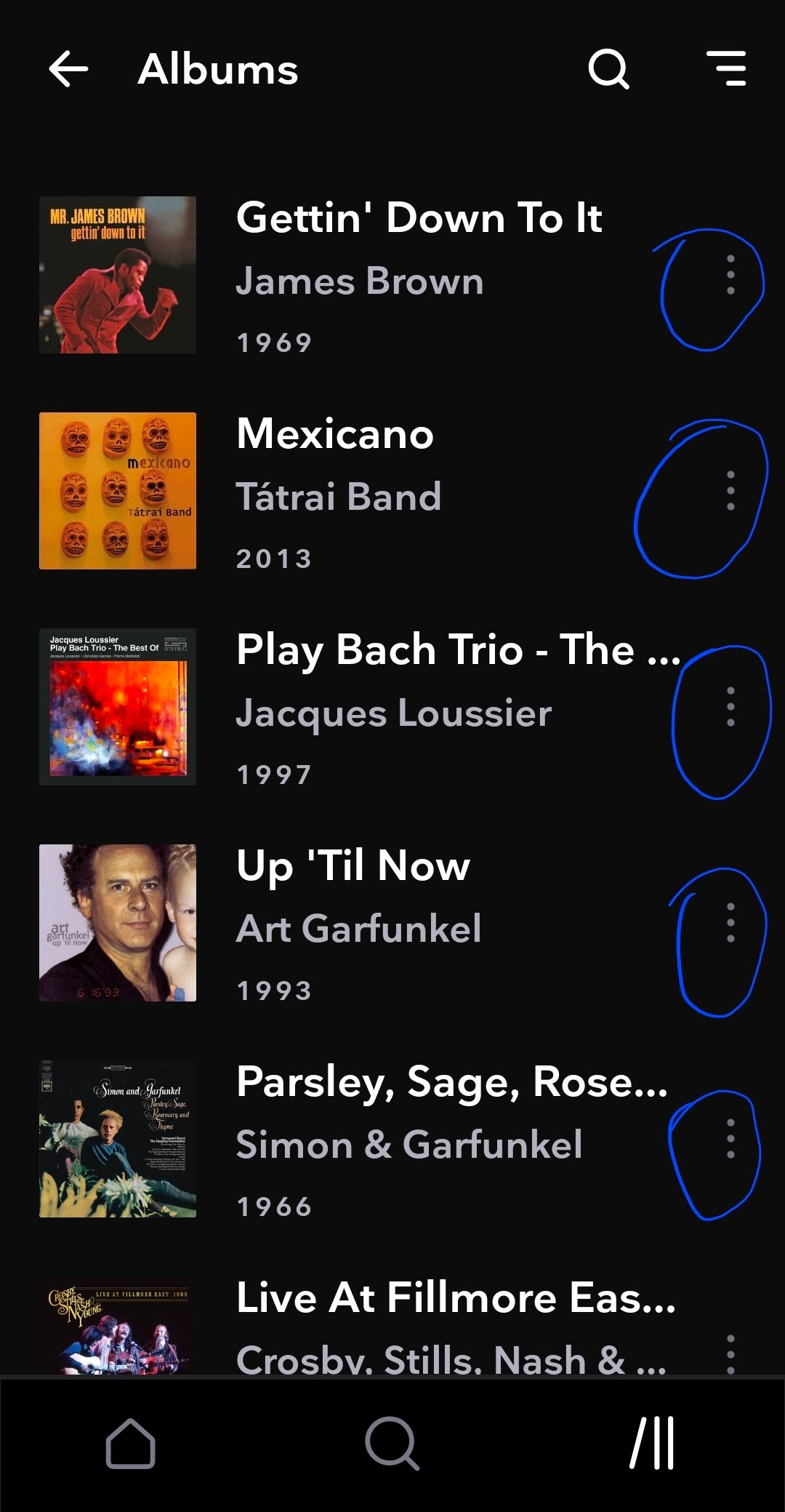The width and height of the screenshot is (785, 1512).
Task: Show more options for Gettin' Down To It
Action: pos(730,275)
